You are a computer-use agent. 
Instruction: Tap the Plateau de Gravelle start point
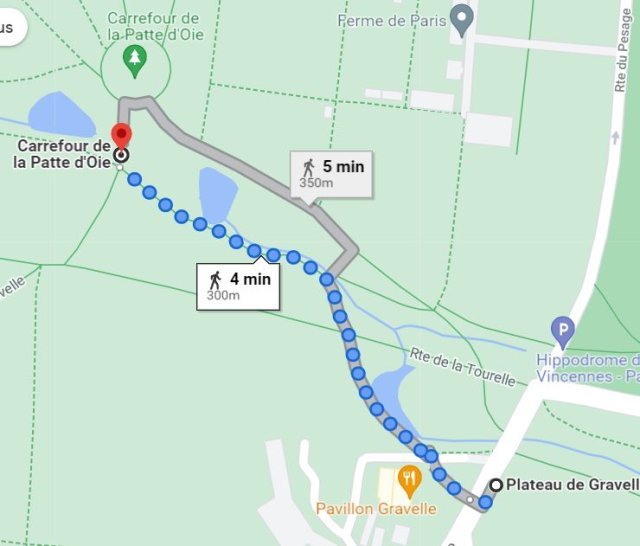pos(495,485)
